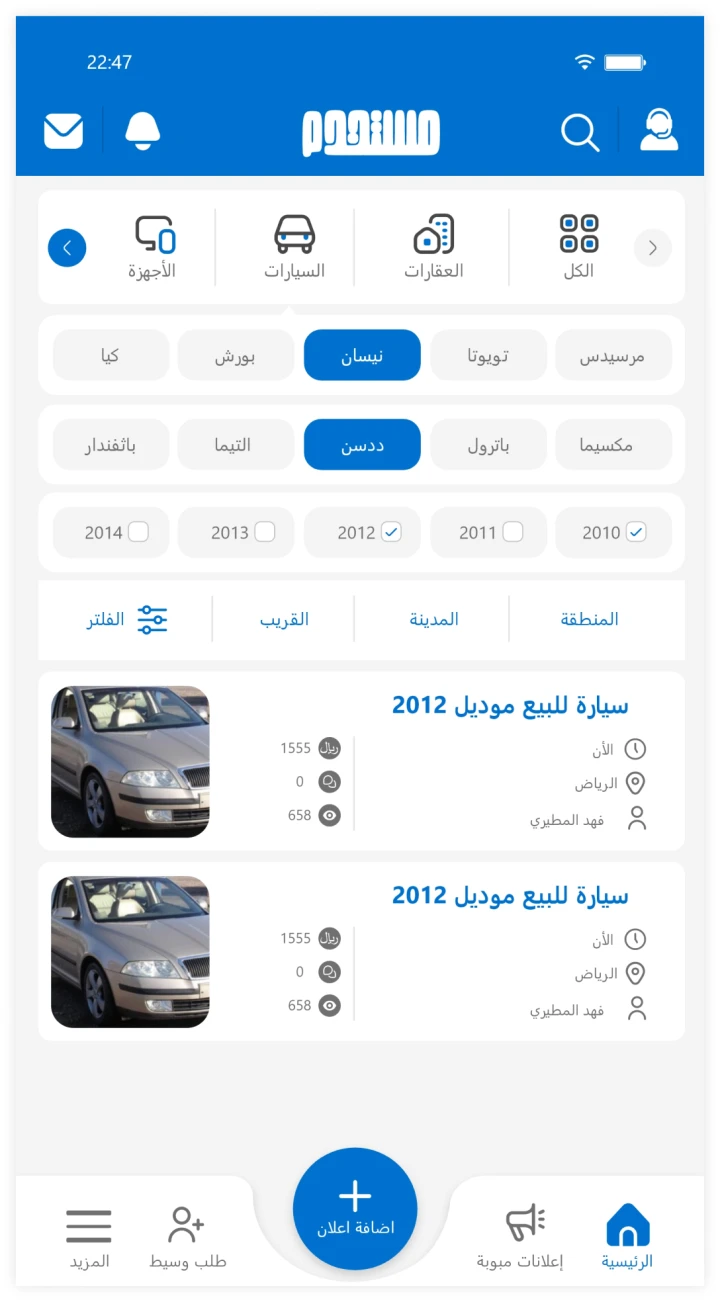The width and height of the screenshot is (720, 1302).
Task: Open the المدينة city selector
Action: point(433,619)
